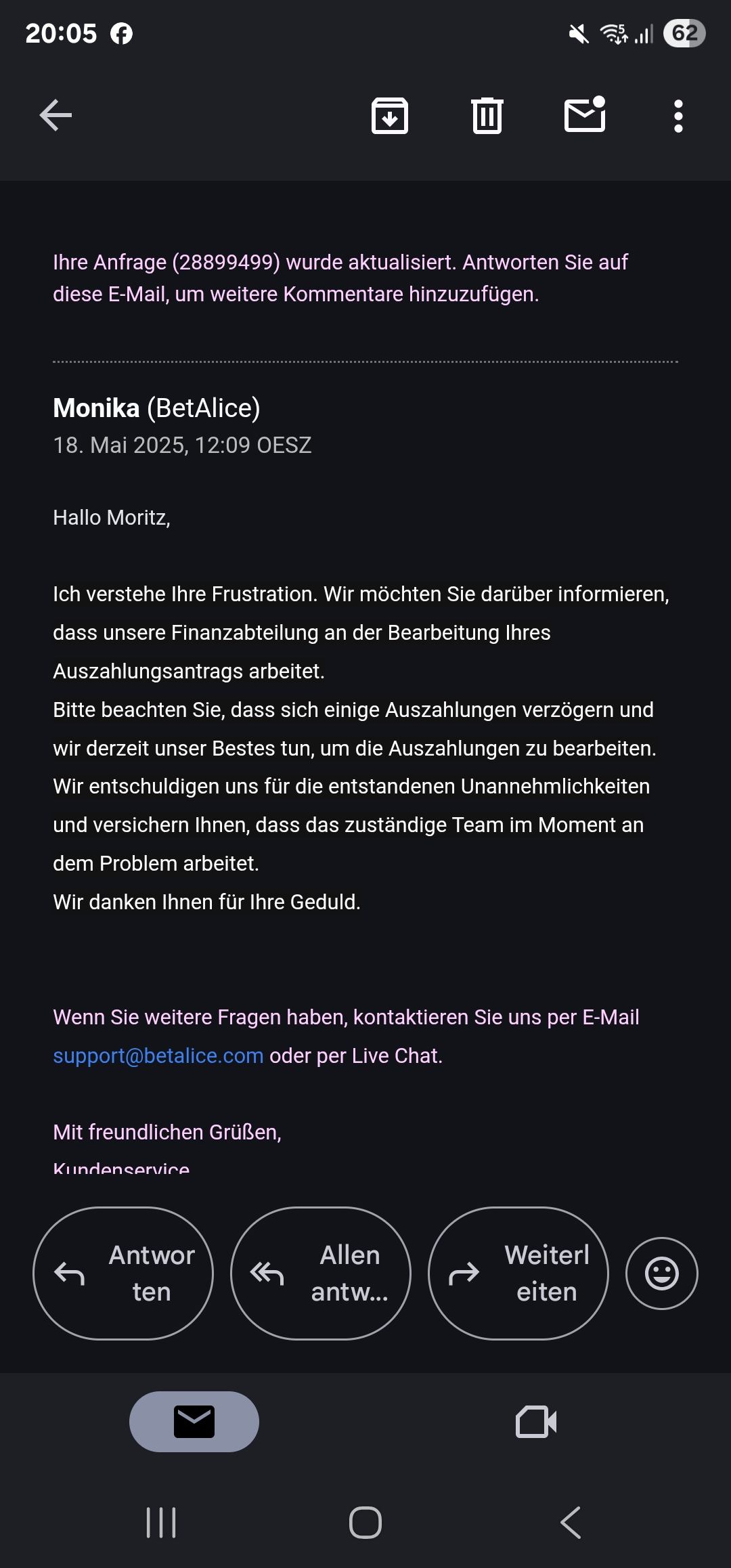Open the overflow menu
Screen dimensions: 731x1568
point(678,116)
